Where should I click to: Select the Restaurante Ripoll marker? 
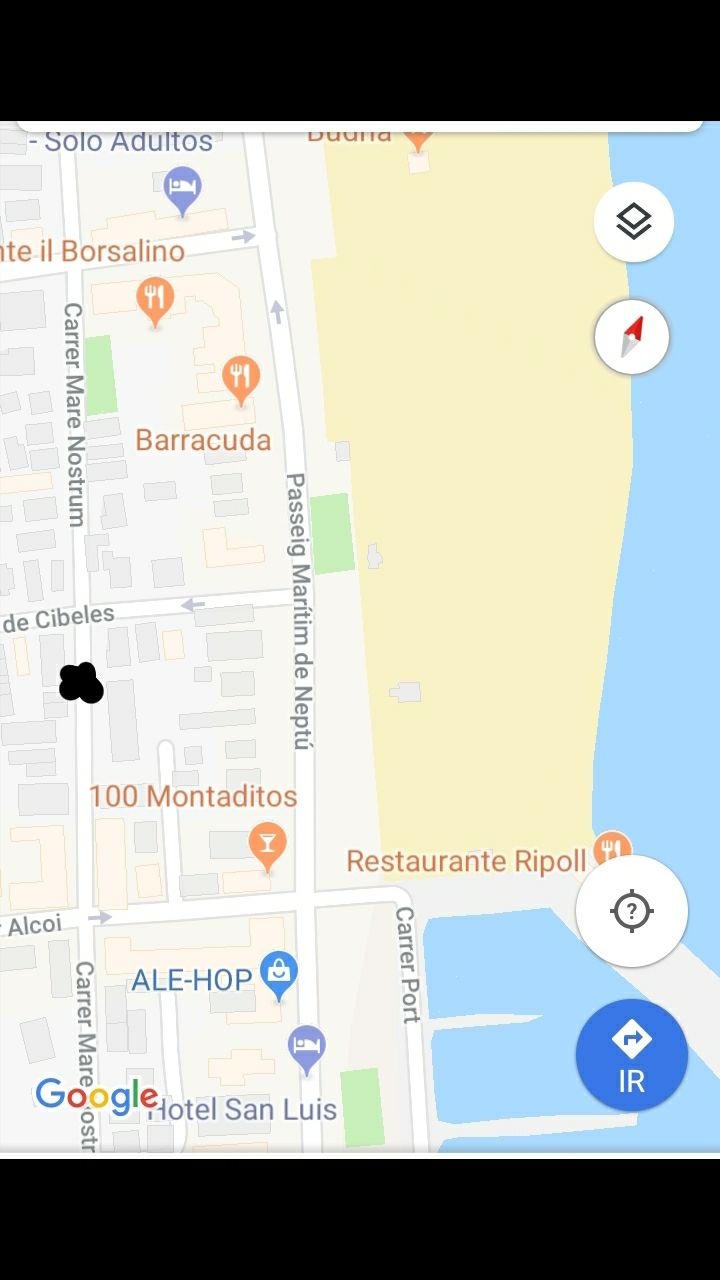click(611, 850)
